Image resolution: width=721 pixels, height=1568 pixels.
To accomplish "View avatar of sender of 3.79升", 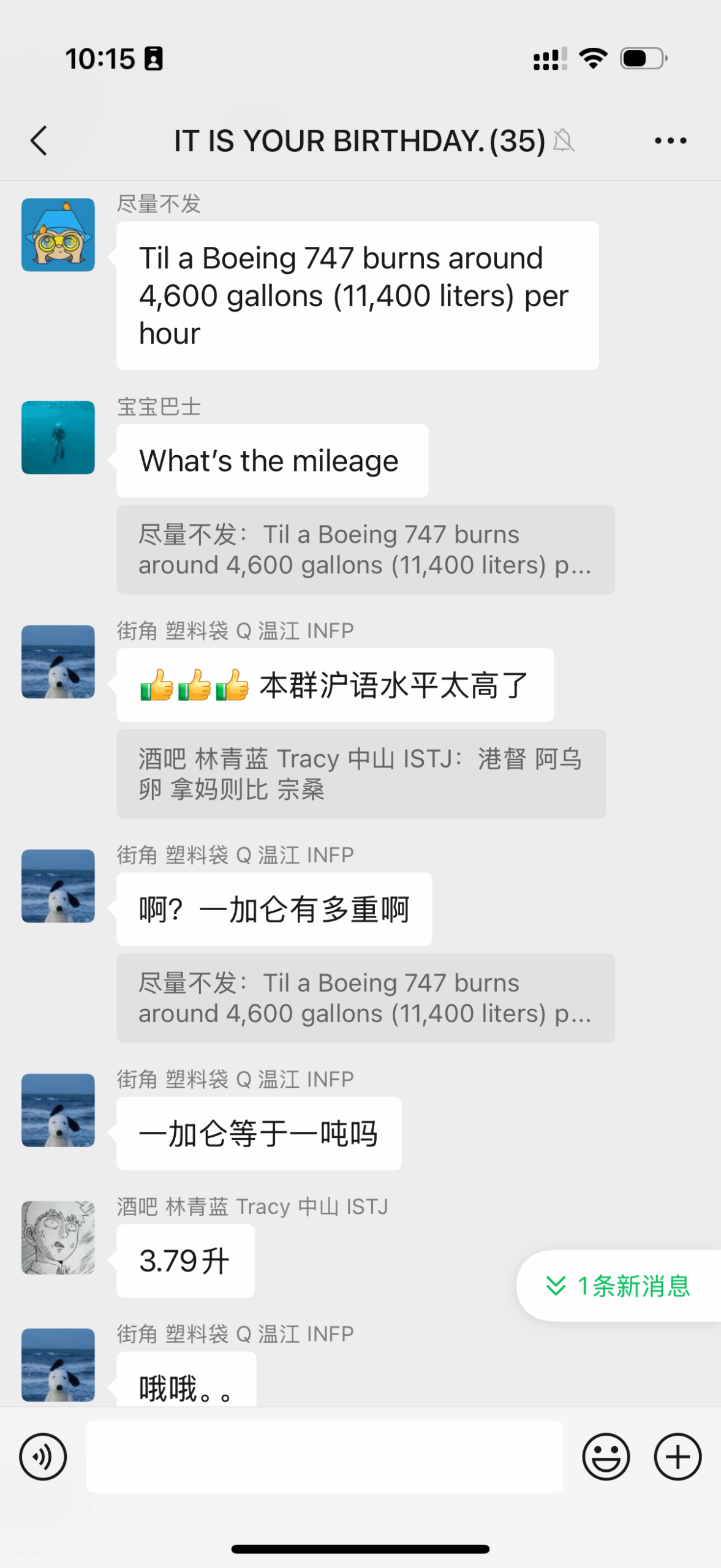I will click(x=58, y=1237).
